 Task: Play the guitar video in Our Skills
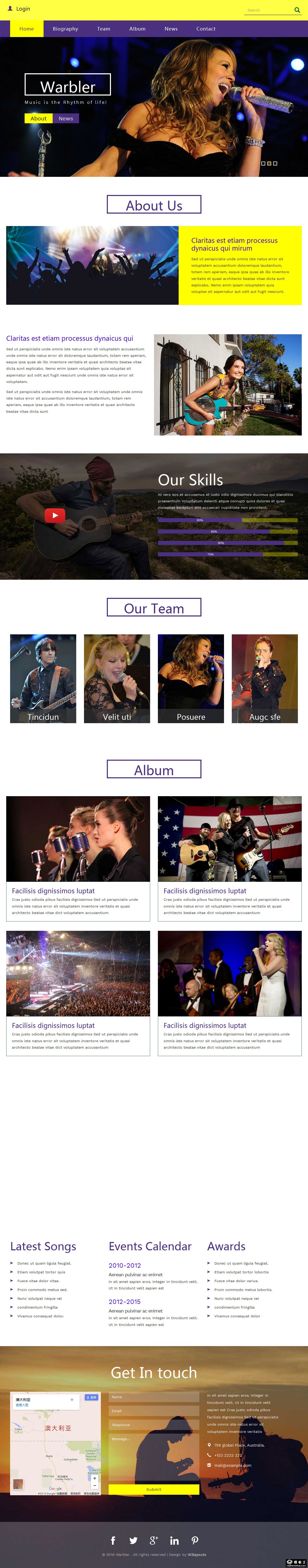point(55,516)
